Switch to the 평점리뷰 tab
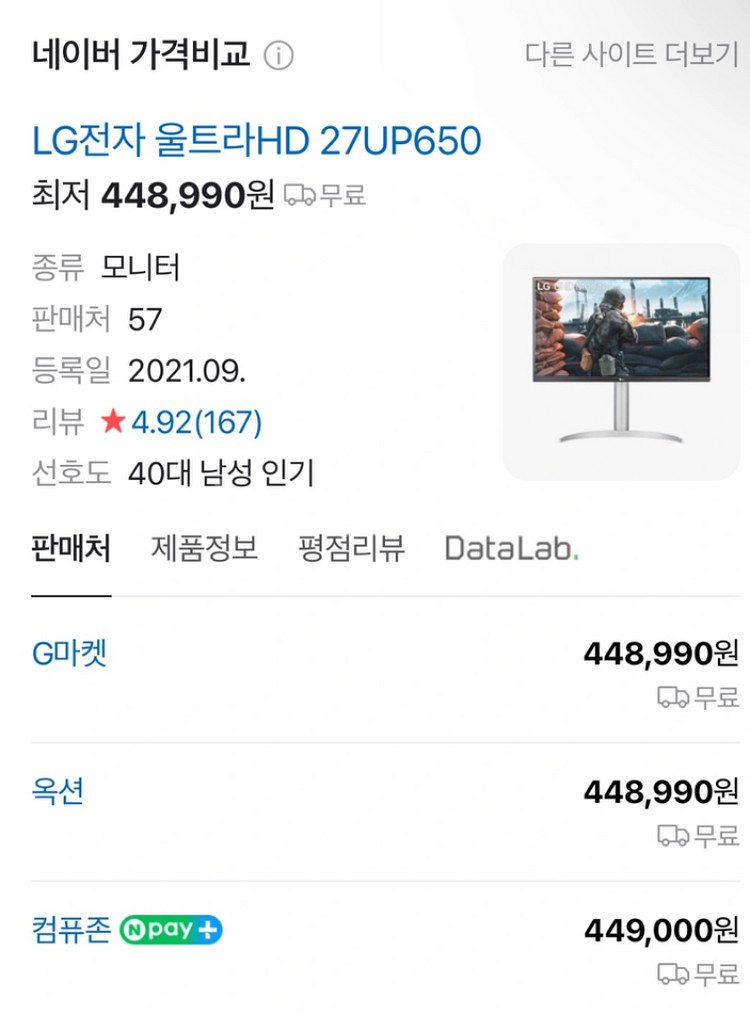Image resolution: width=750 pixels, height=1015 pixels. (x=351, y=548)
